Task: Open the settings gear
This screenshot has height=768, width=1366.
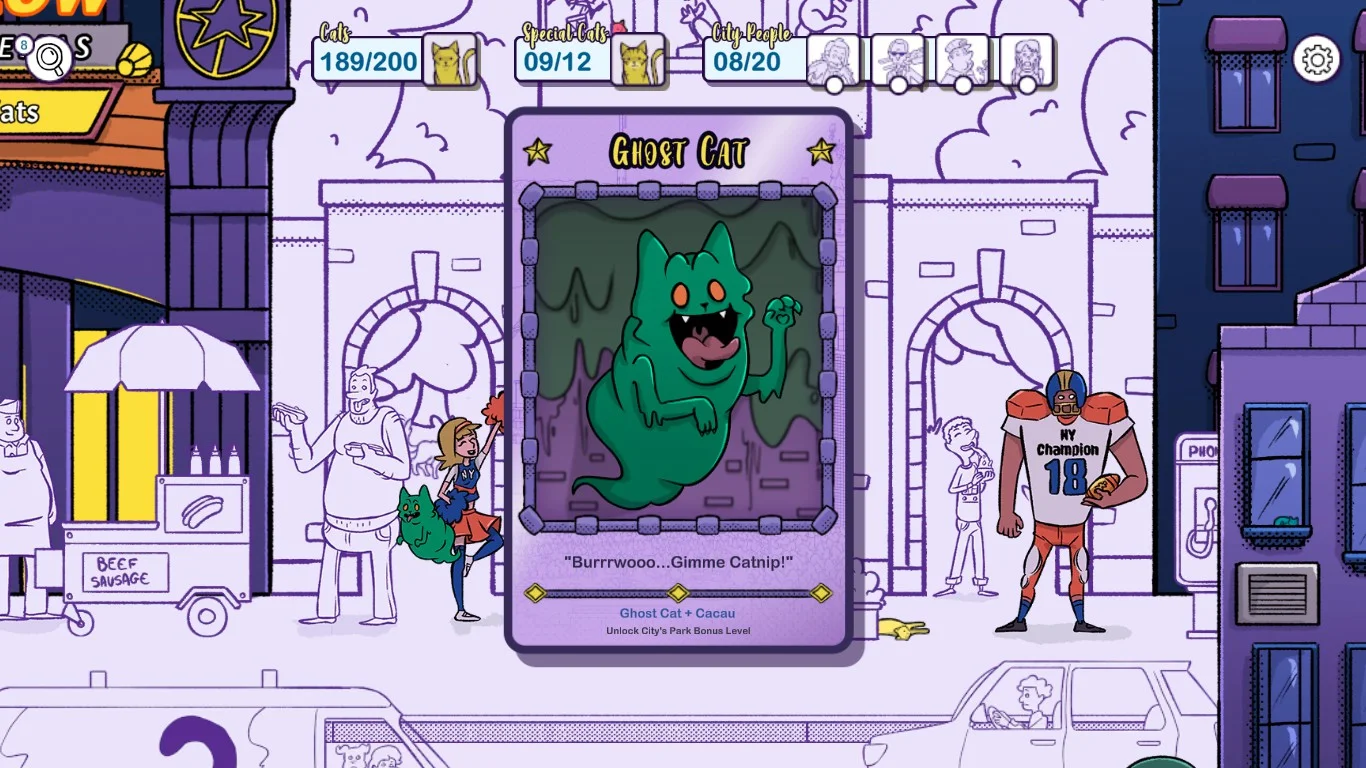Action: (1317, 60)
